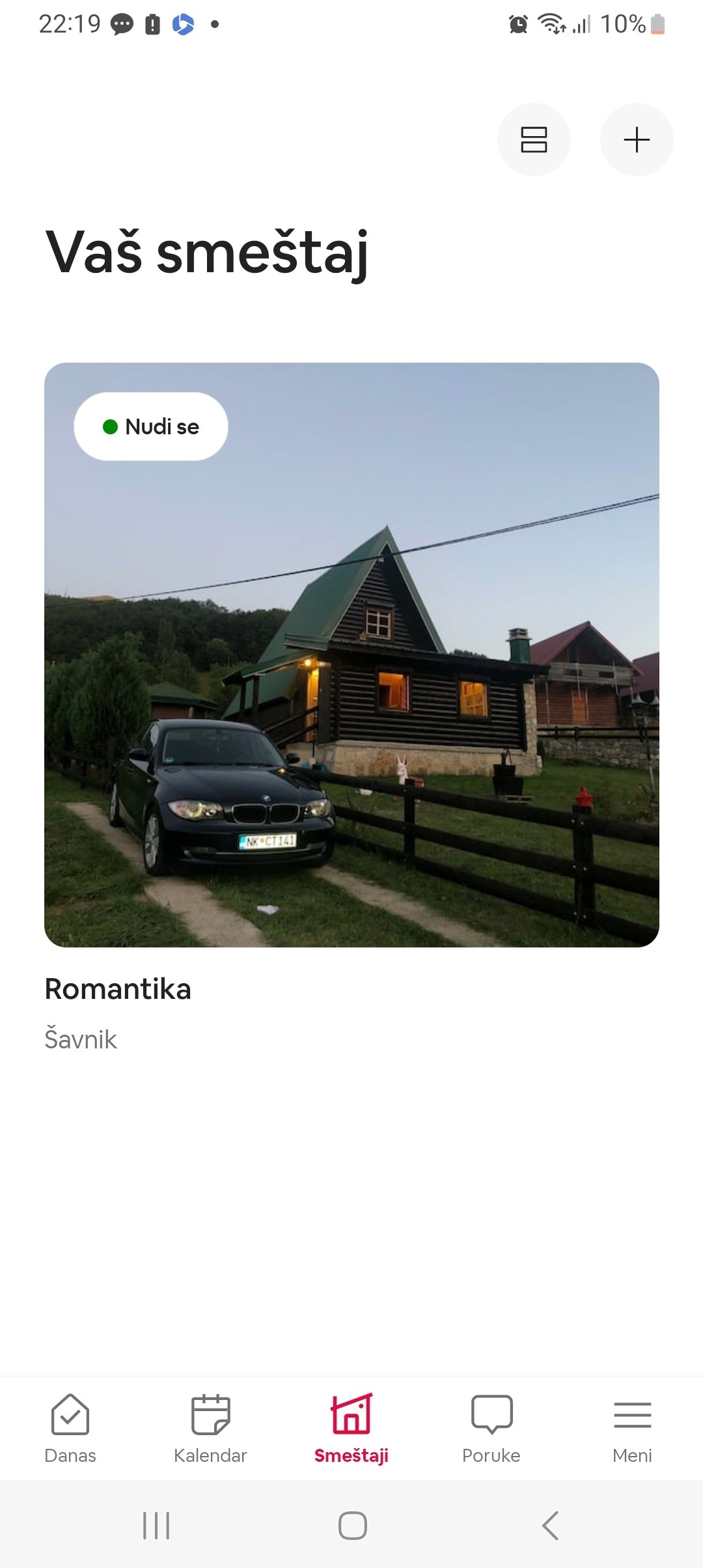Screen dimensions: 703x1568
Task: Tap the system back button
Action: point(551,1525)
